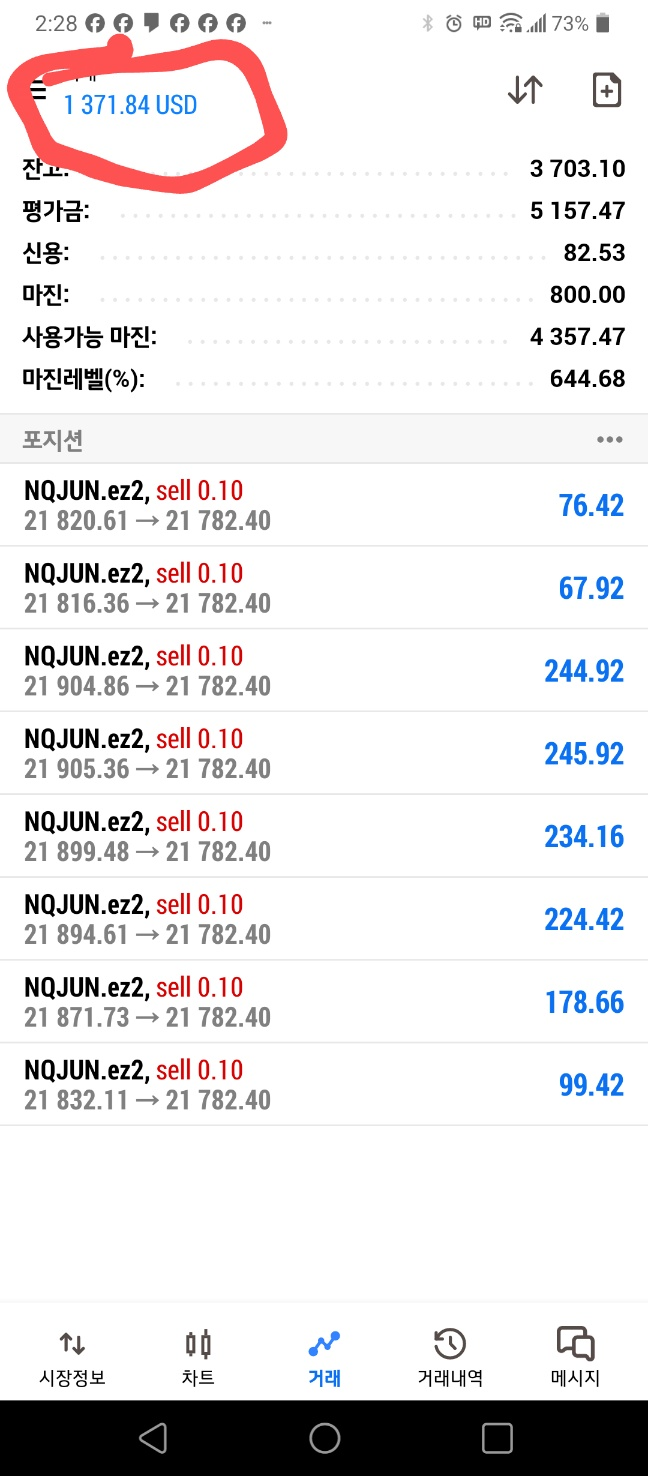648x1476 pixels.
Task: Open the hamburger drawer menu
Action: coord(38,91)
